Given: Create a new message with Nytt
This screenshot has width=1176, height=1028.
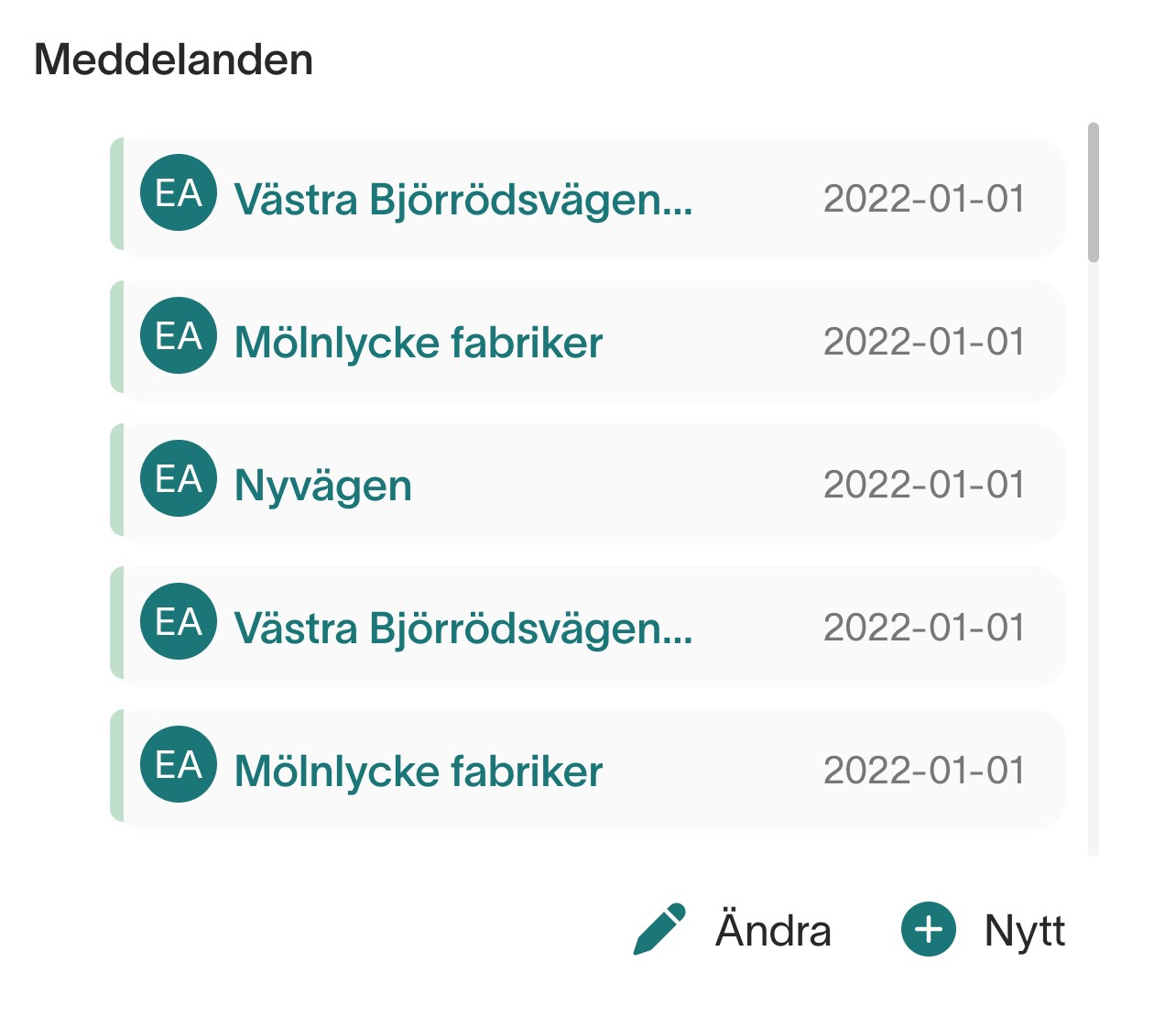Looking at the screenshot, I should click(984, 930).
